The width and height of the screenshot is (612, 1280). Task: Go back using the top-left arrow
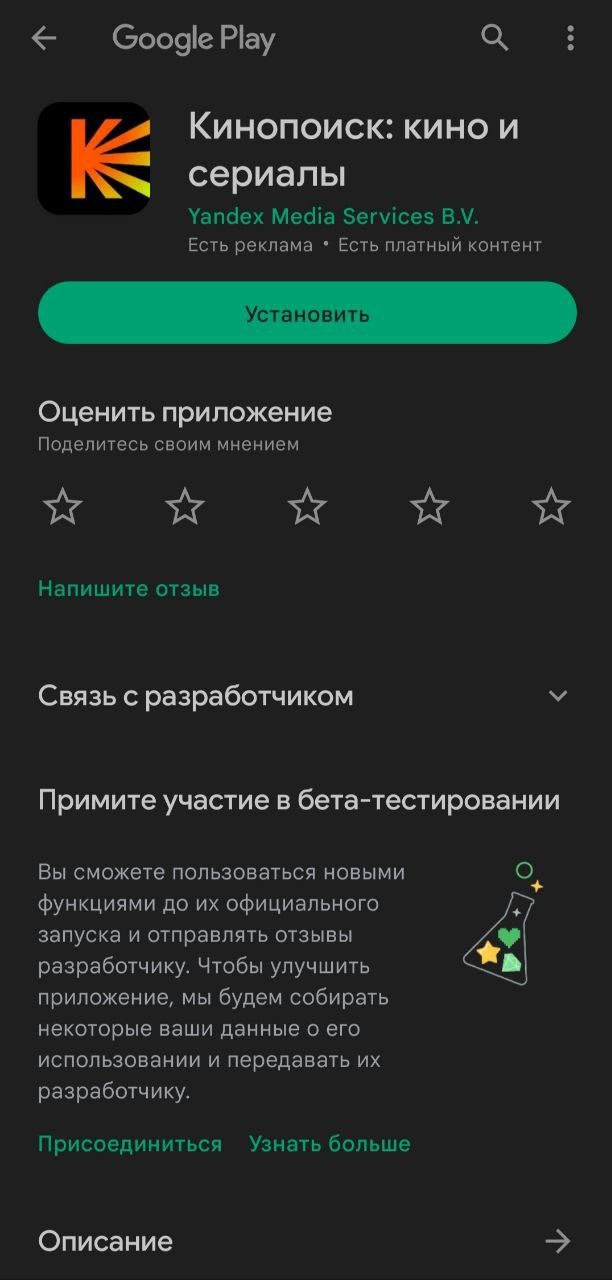(x=44, y=39)
